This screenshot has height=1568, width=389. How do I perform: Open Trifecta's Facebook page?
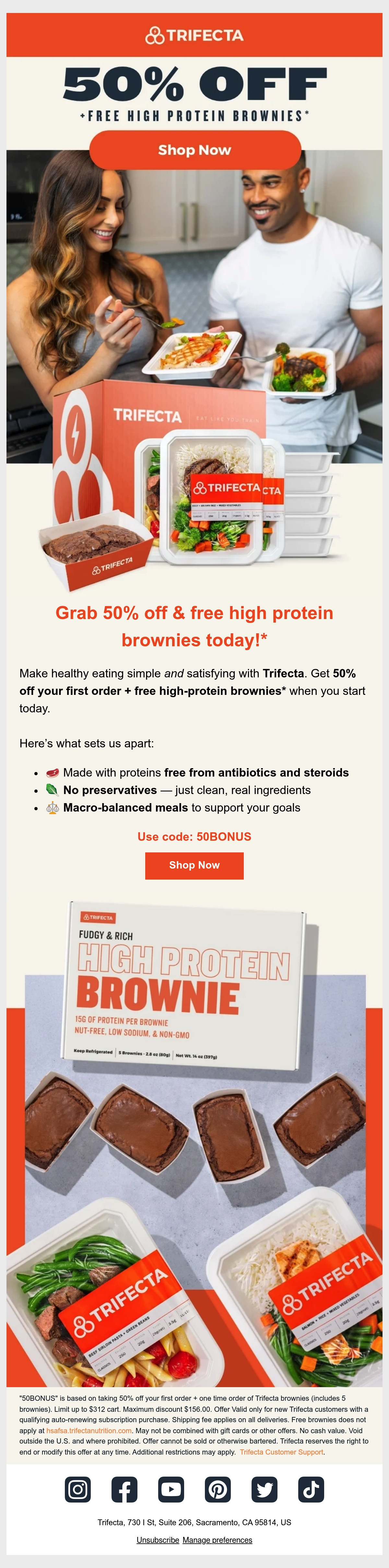[x=124, y=1490]
